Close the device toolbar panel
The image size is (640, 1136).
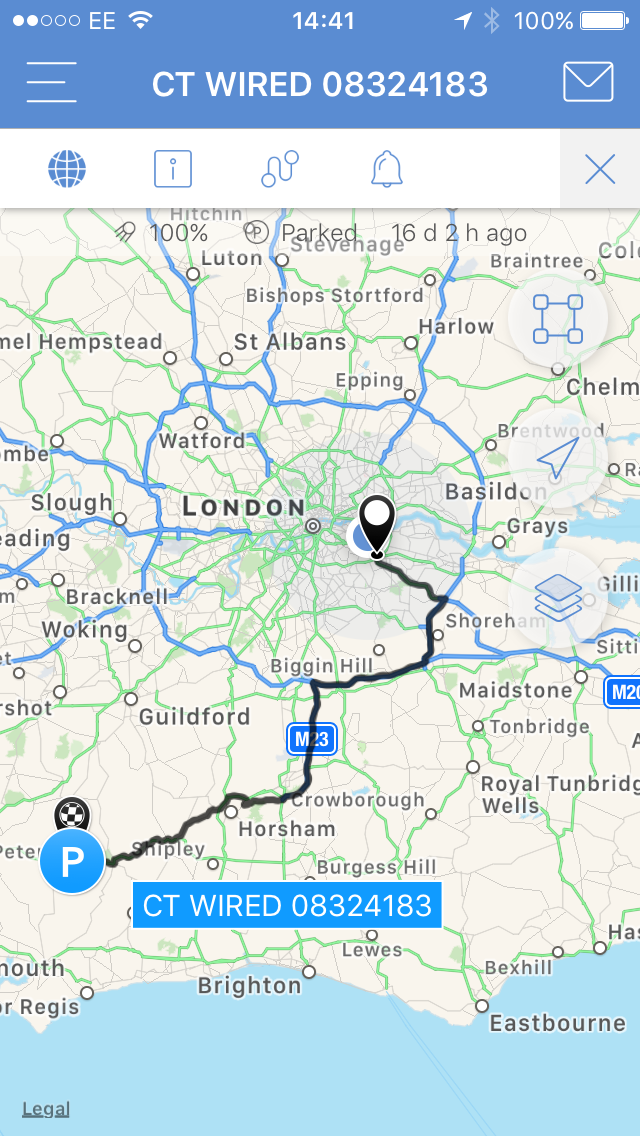point(599,170)
